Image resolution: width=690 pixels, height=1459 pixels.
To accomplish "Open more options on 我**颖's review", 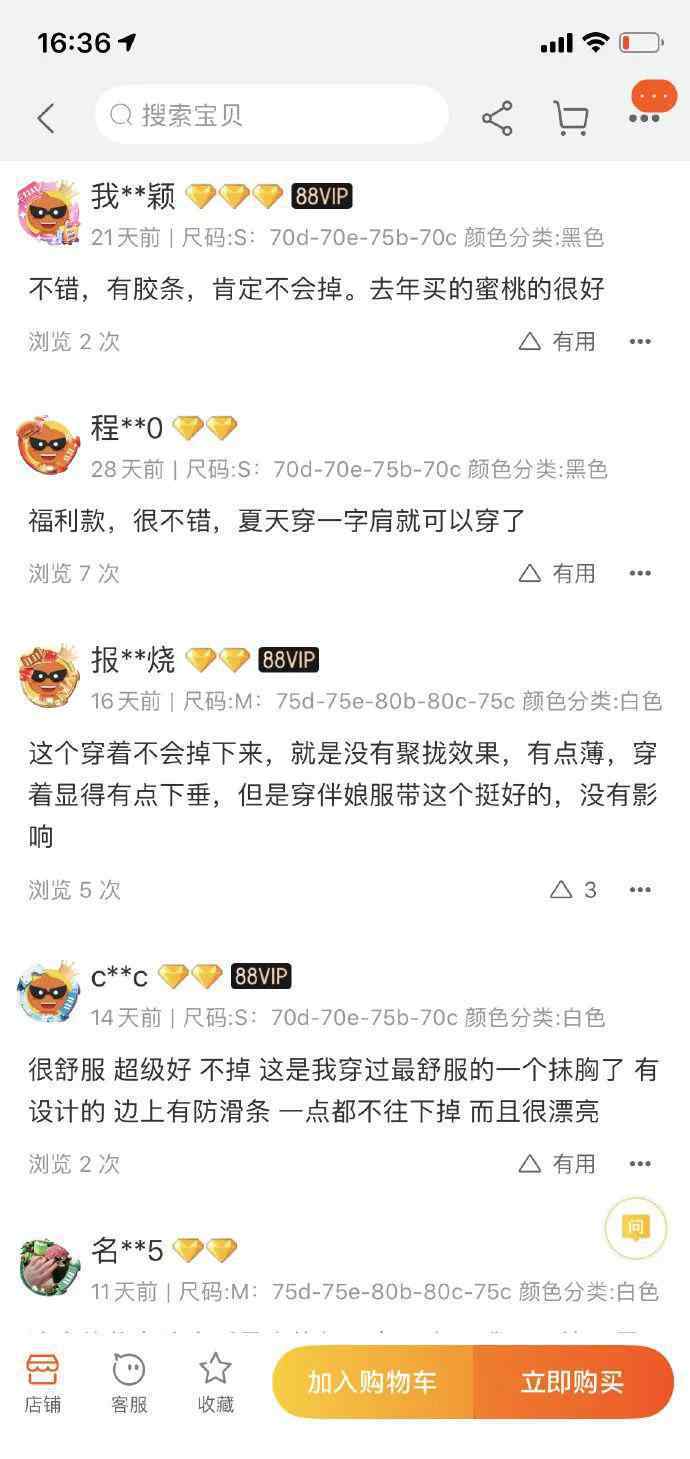I will [640, 342].
